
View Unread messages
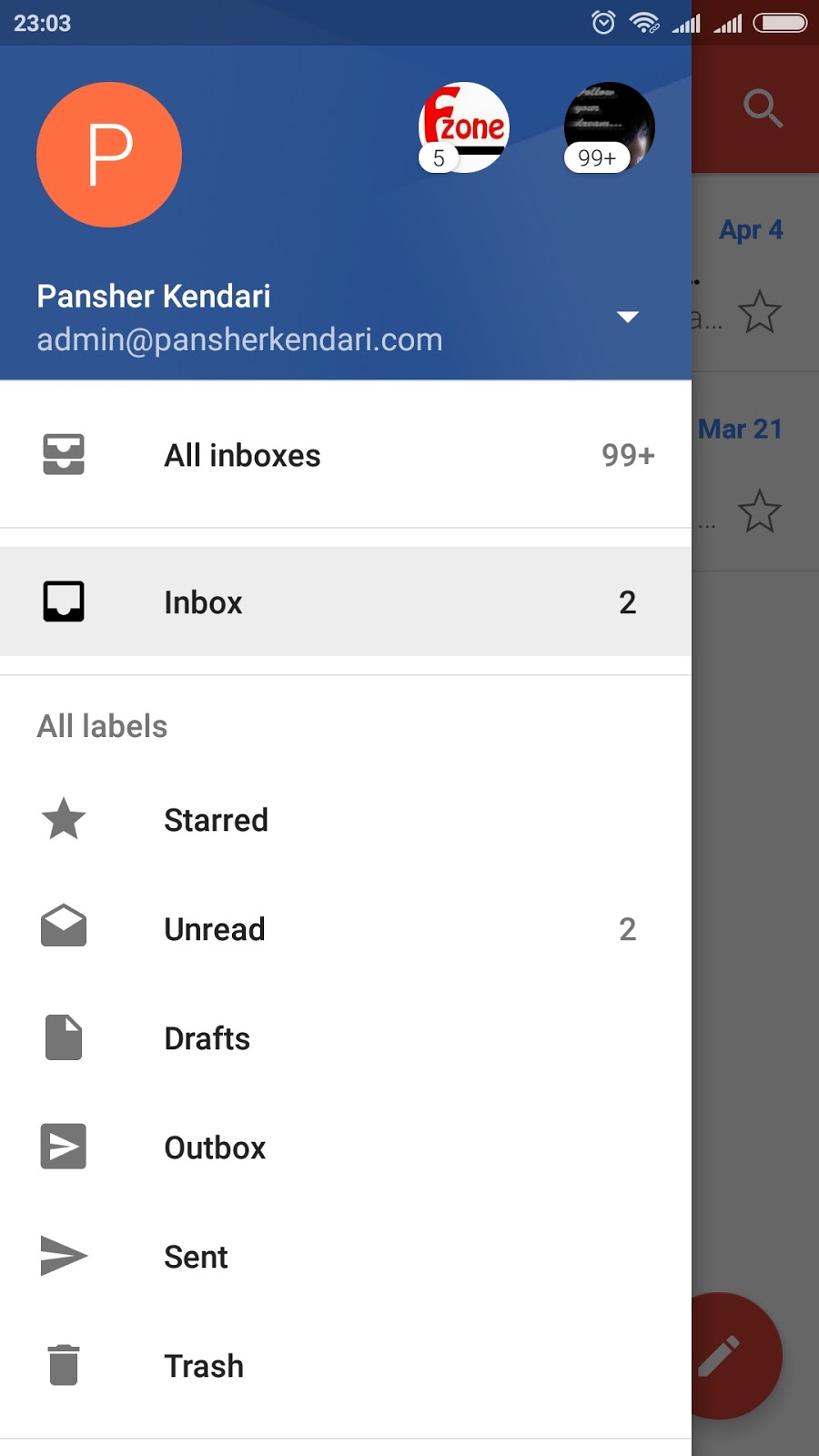346,929
